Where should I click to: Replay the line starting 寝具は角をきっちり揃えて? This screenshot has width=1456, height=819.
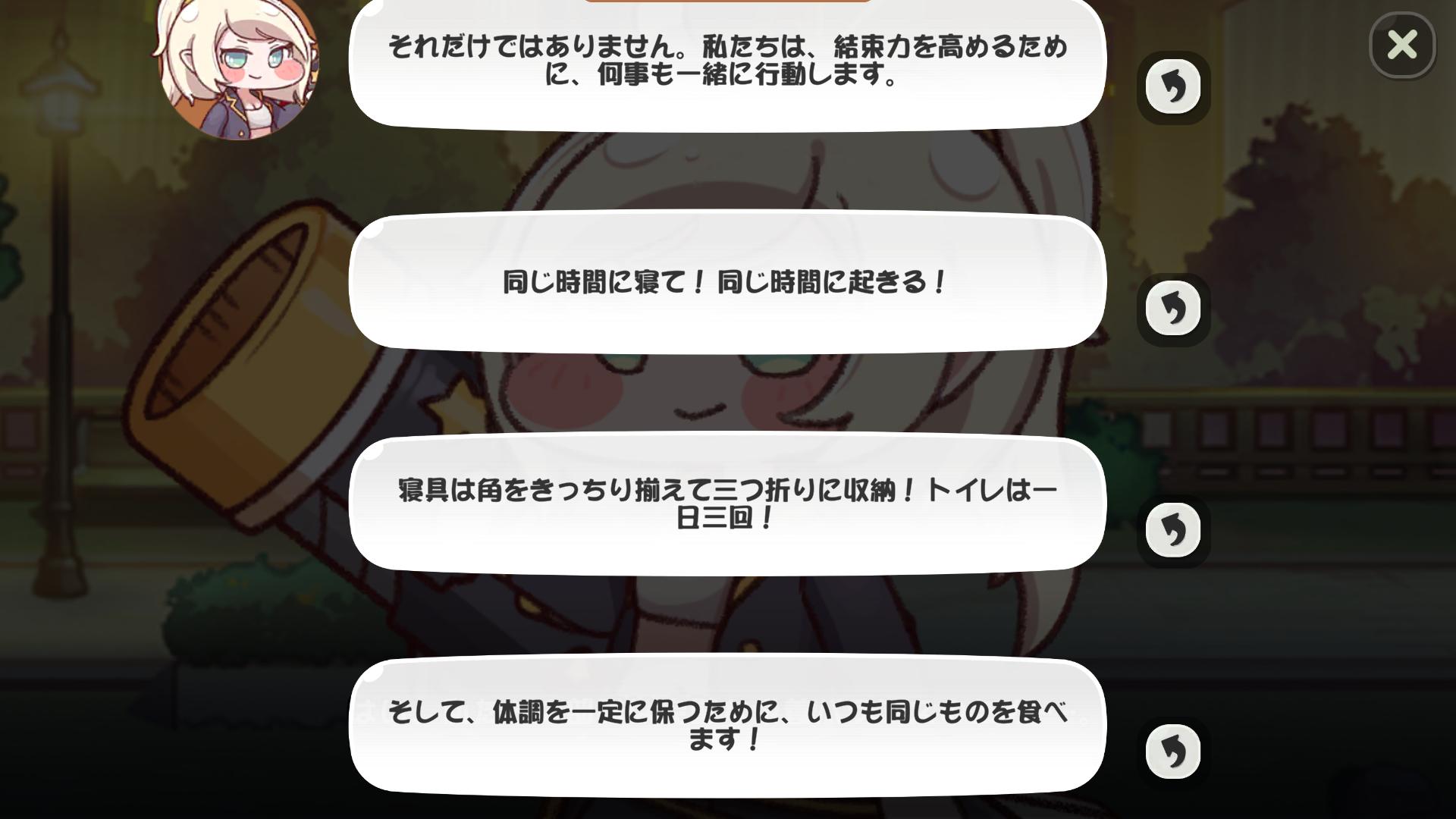[x=1173, y=530]
